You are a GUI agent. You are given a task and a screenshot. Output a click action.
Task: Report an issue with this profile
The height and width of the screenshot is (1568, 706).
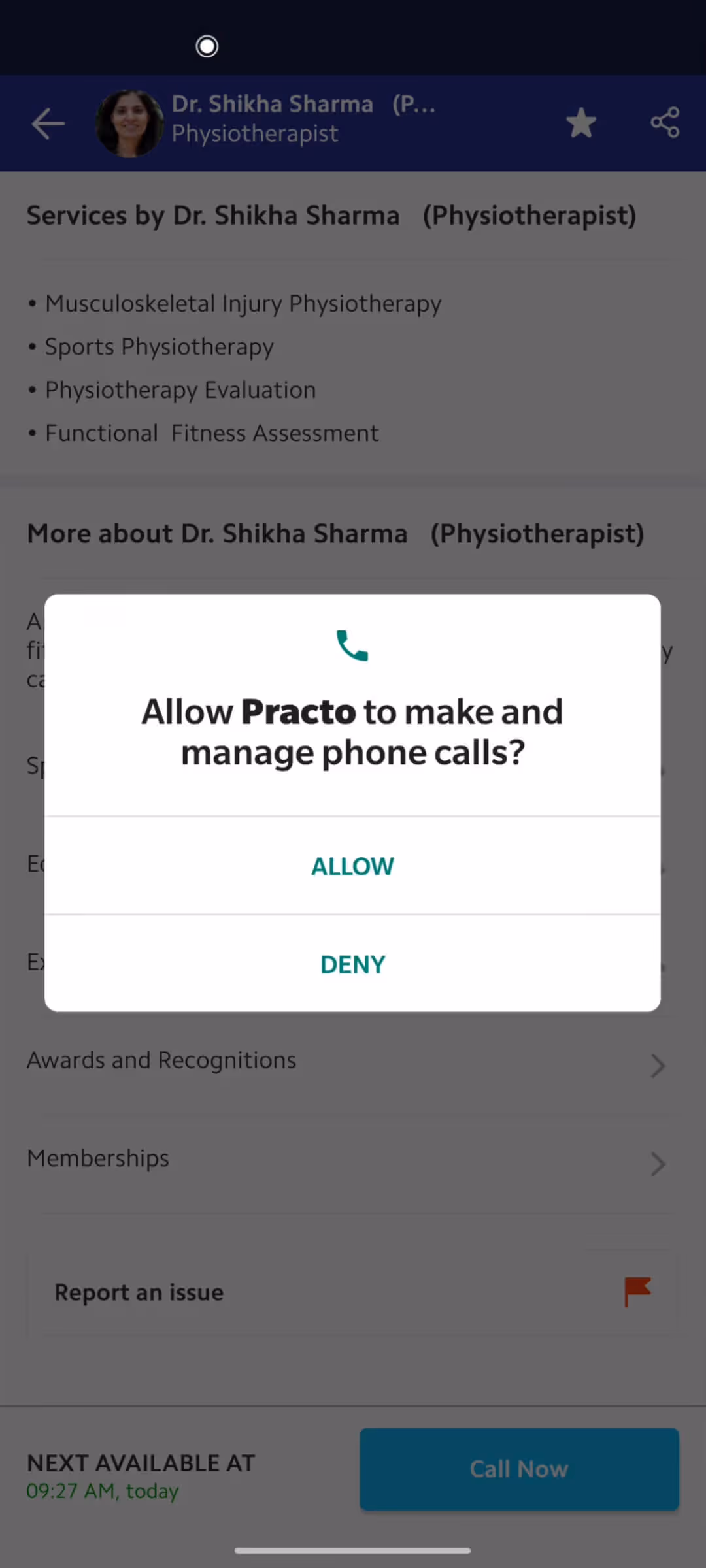point(352,1292)
